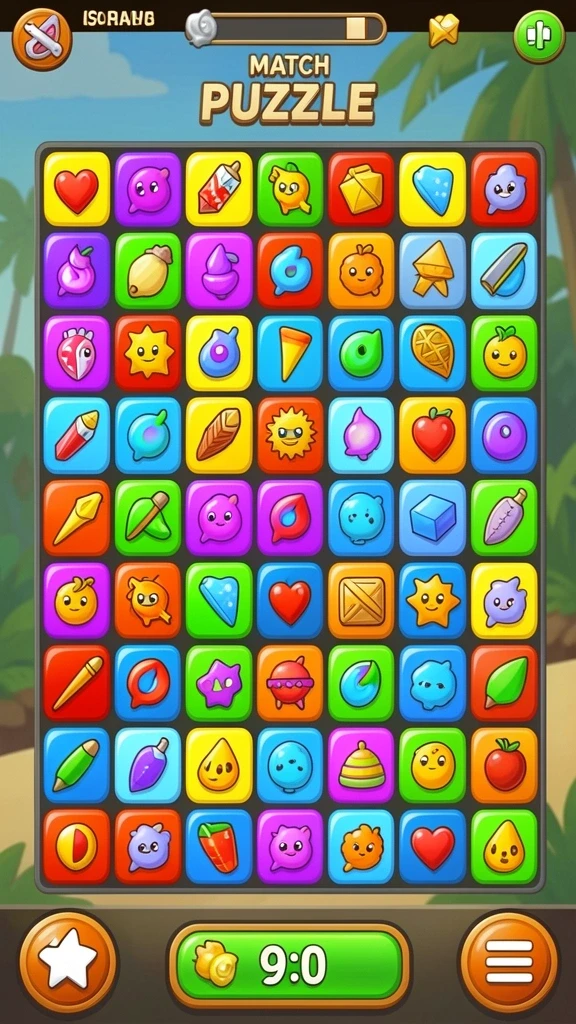This screenshot has width=576, height=1024.
Task: Tap the green round button in the top corner
Action: tap(539, 36)
